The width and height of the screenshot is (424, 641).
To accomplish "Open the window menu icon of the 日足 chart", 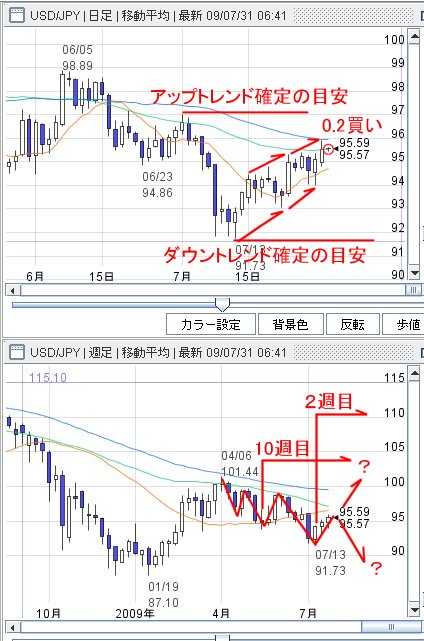I will click(16, 16).
